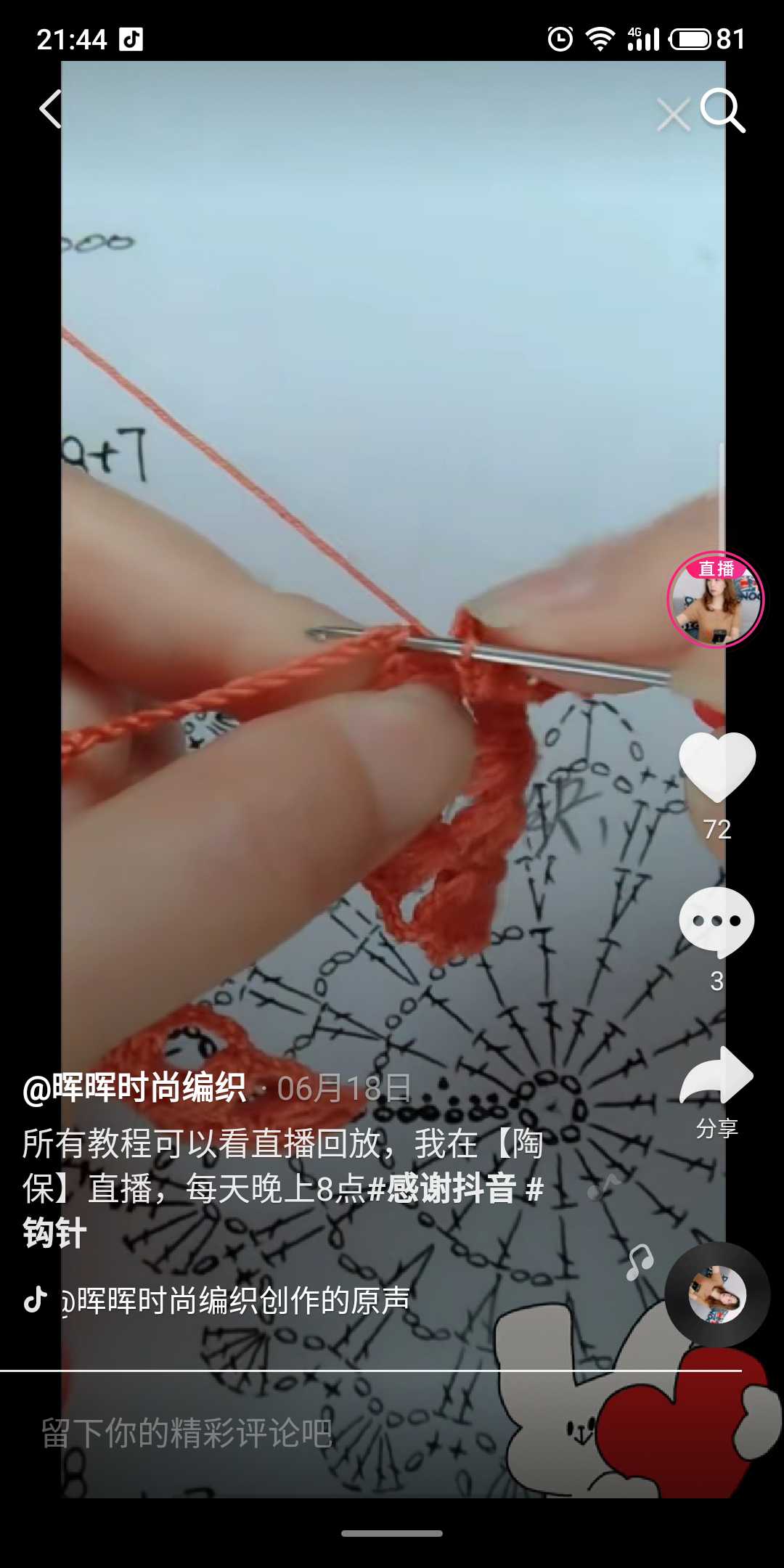Open the #钩针 hashtag

(x=55, y=1233)
